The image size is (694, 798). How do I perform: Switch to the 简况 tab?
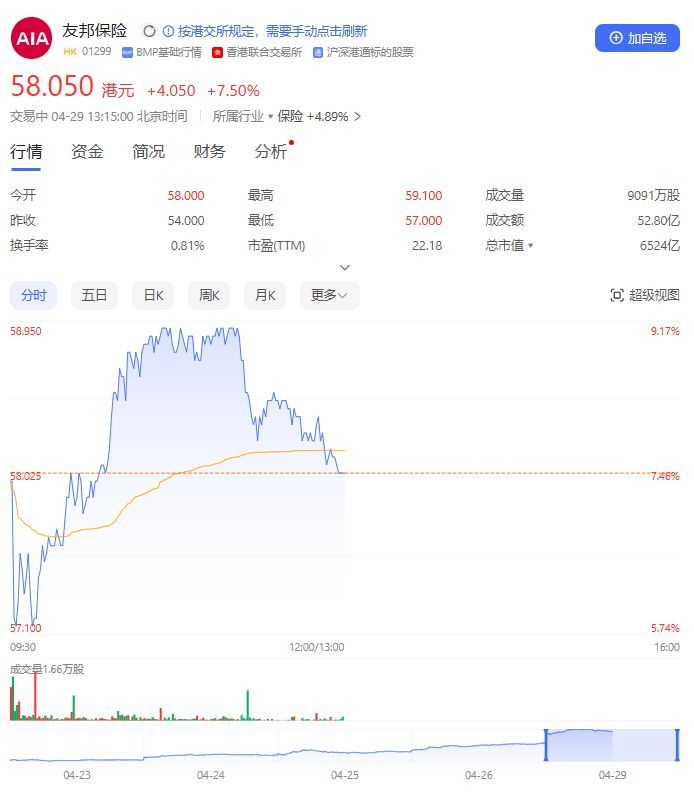click(148, 152)
